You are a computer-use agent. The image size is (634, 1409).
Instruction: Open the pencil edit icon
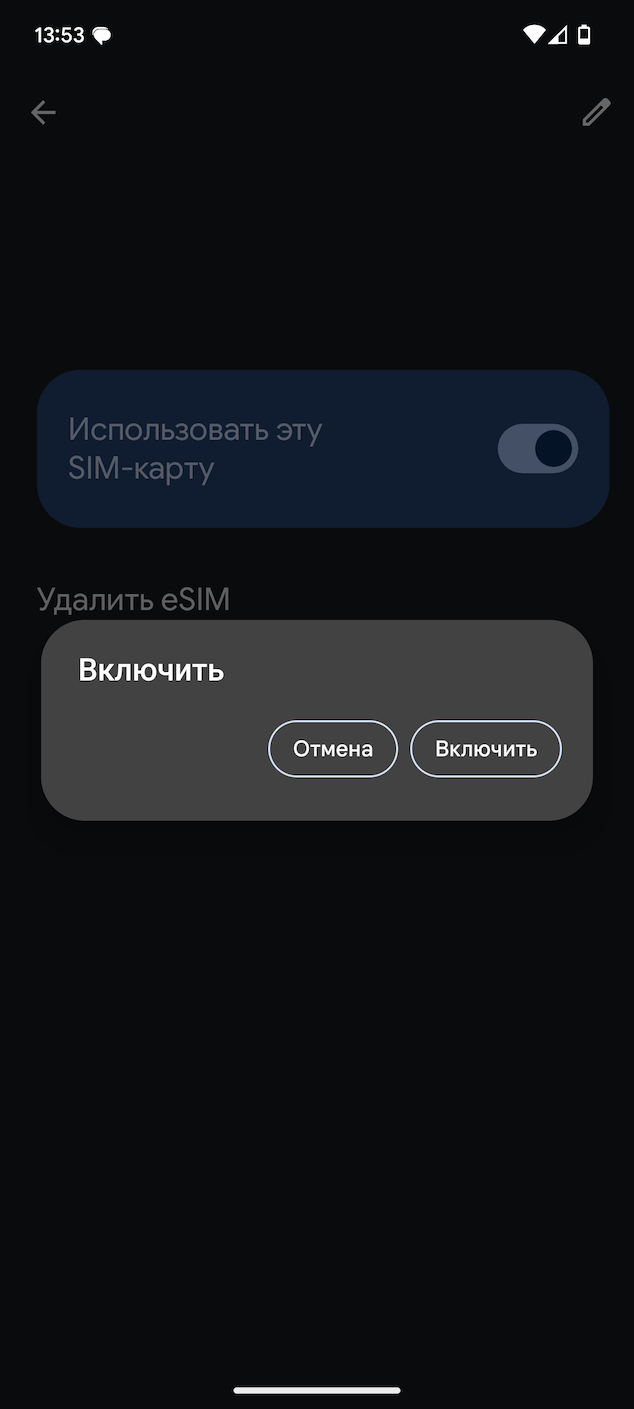pyautogui.click(x=596, y=113)
